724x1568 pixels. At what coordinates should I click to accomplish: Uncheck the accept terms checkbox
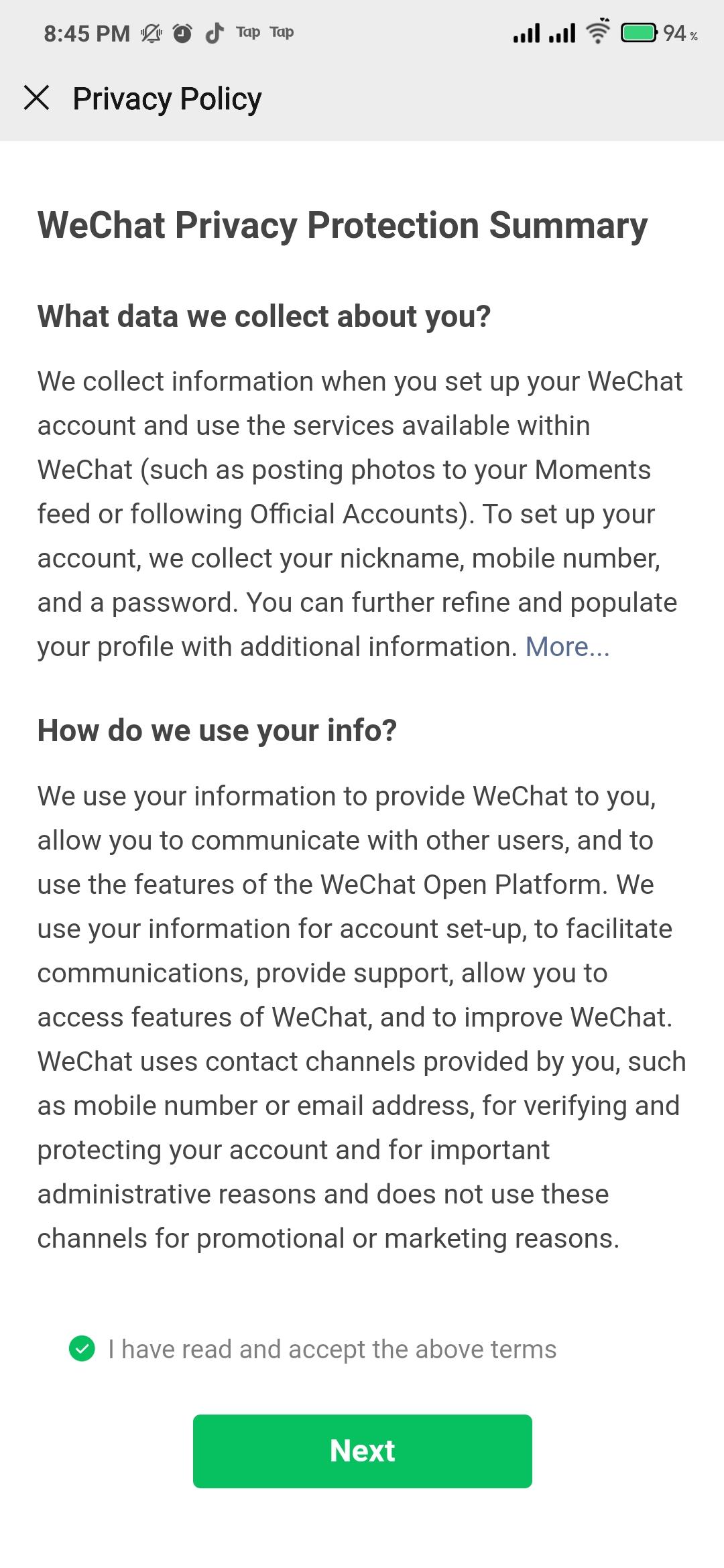(x=82, y=1349)
